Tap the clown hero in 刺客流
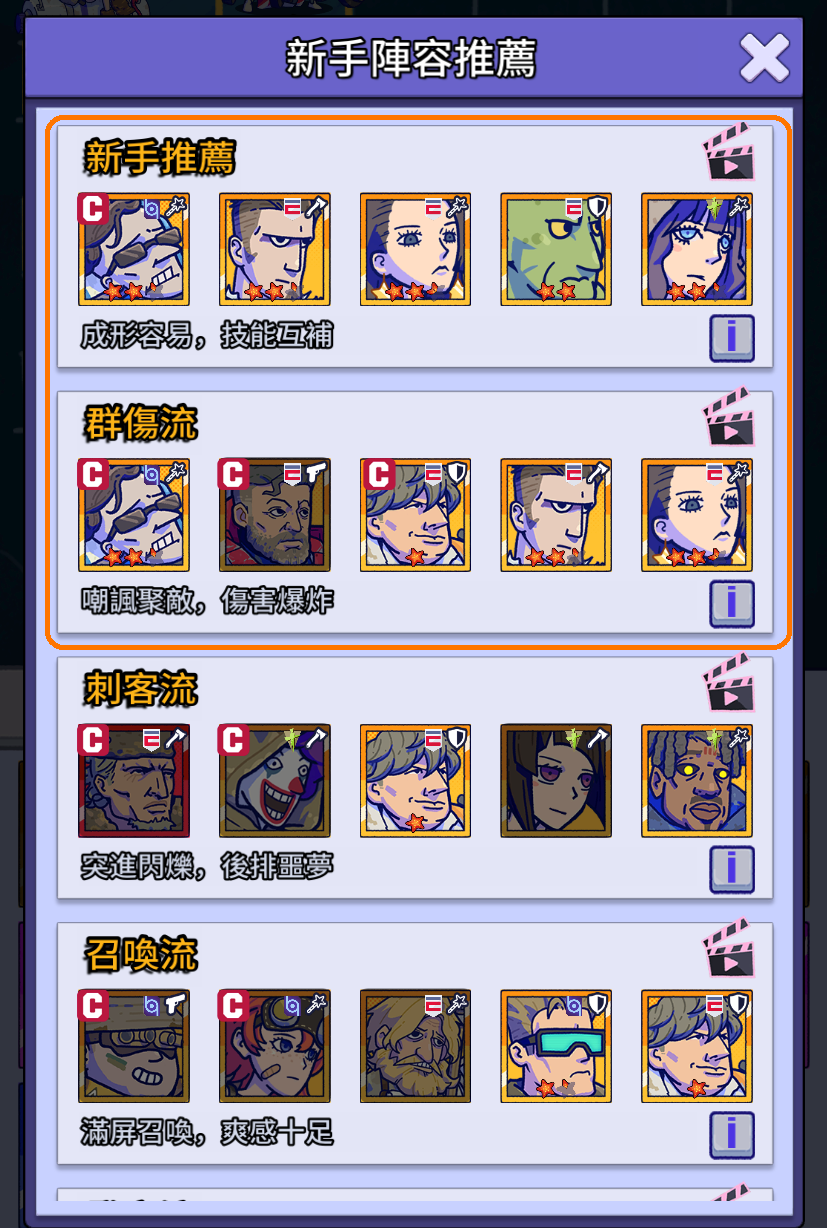Viewport: 827px width, 1228px height. (274, 781)
